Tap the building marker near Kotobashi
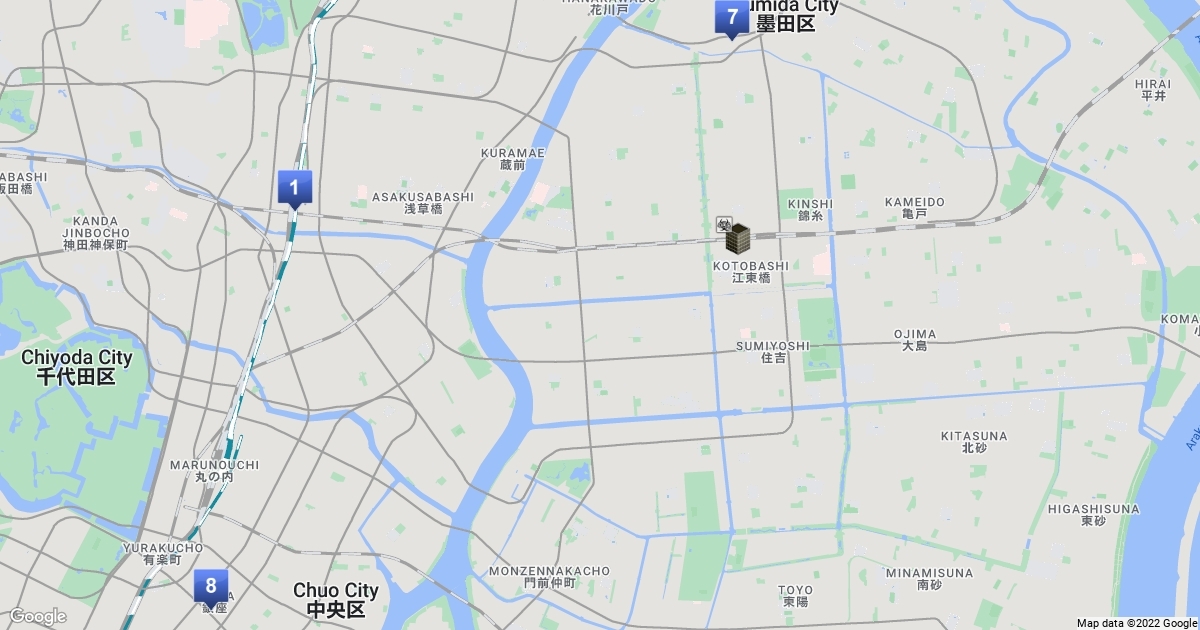 coord(738,238)
